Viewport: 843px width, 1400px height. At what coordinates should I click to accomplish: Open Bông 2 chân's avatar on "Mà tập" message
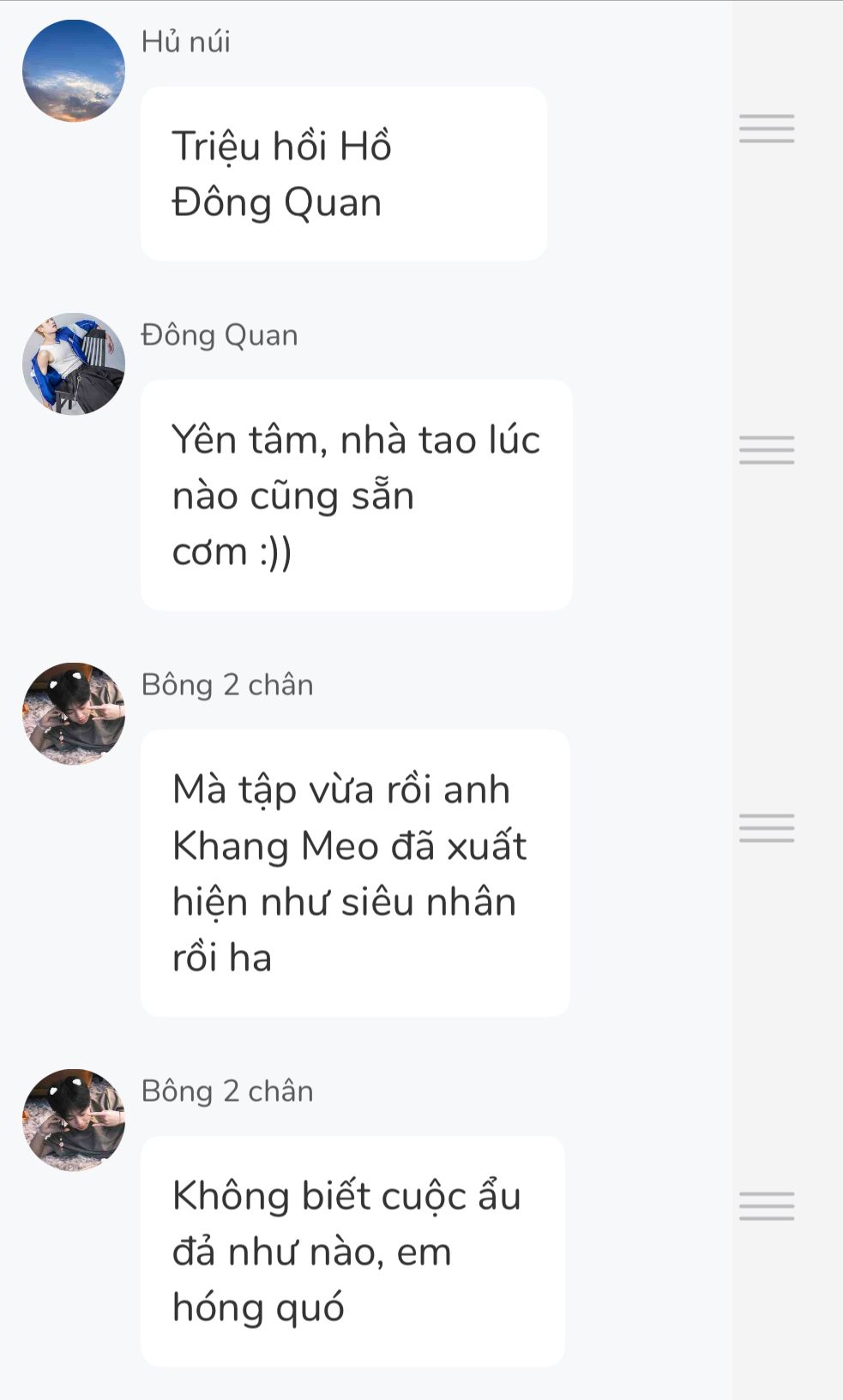[74, 713]
